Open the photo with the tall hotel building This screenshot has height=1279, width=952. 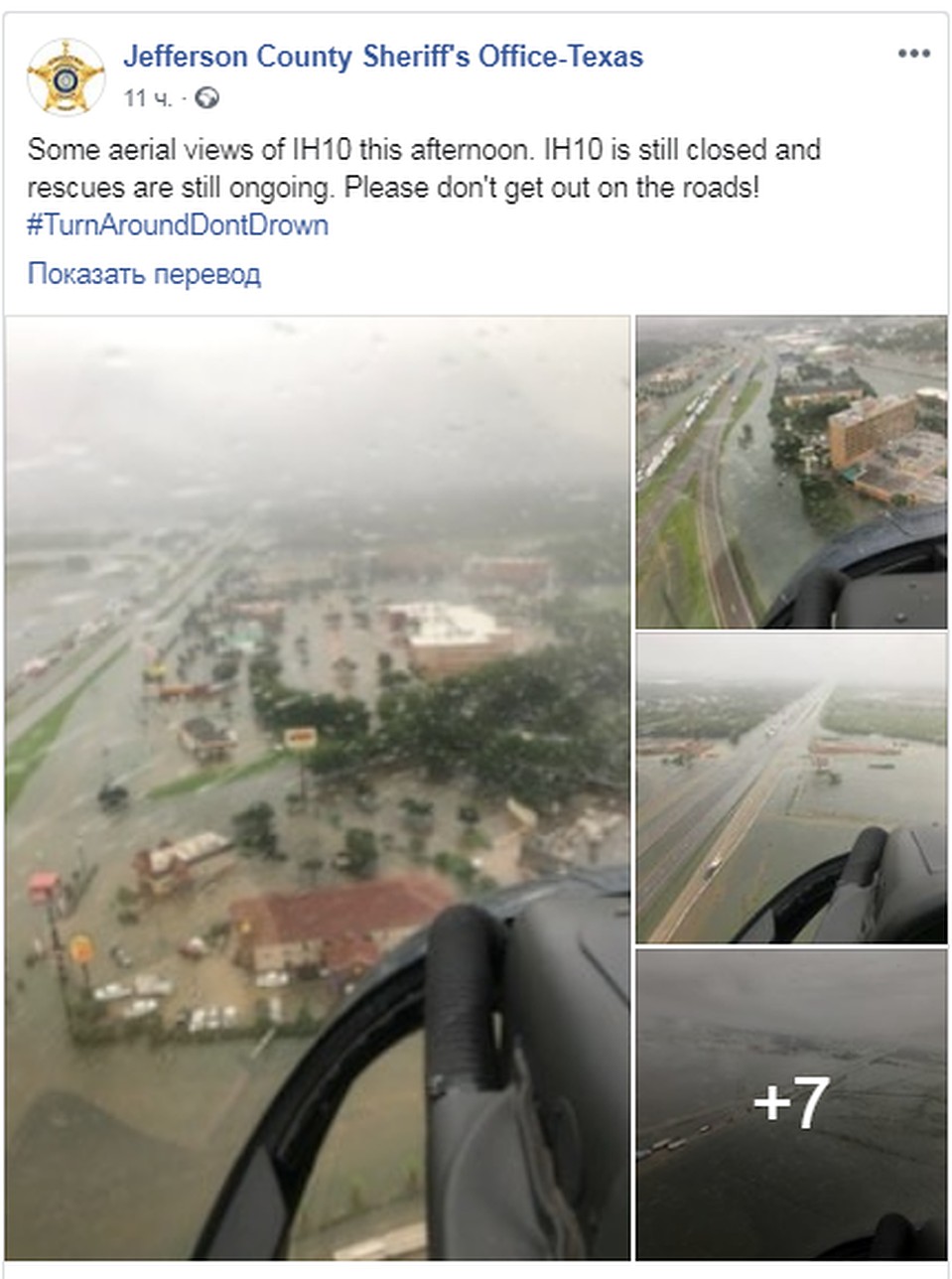(x=791, y=472)
